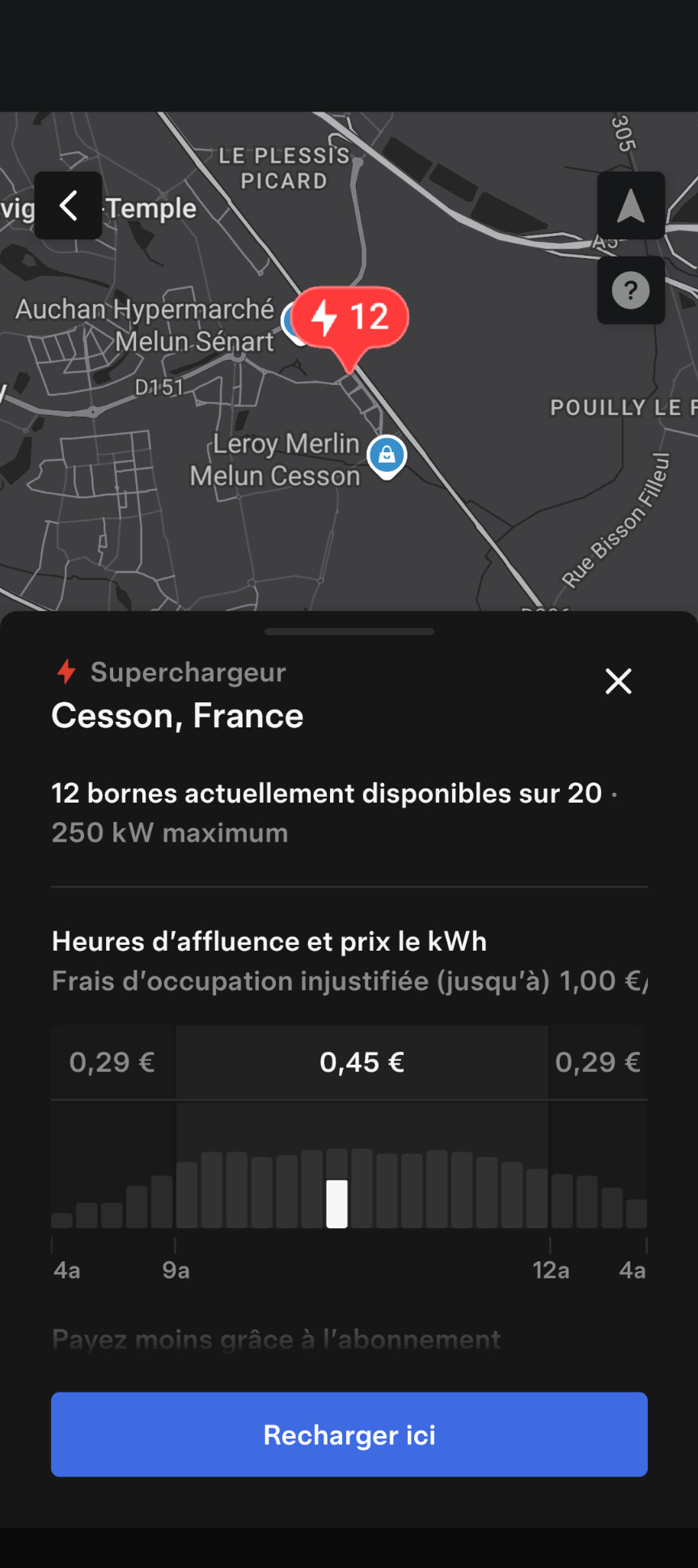Center map on current location
The height and width of the screenshot is (1568, 698).
click(x=631, y=206)
